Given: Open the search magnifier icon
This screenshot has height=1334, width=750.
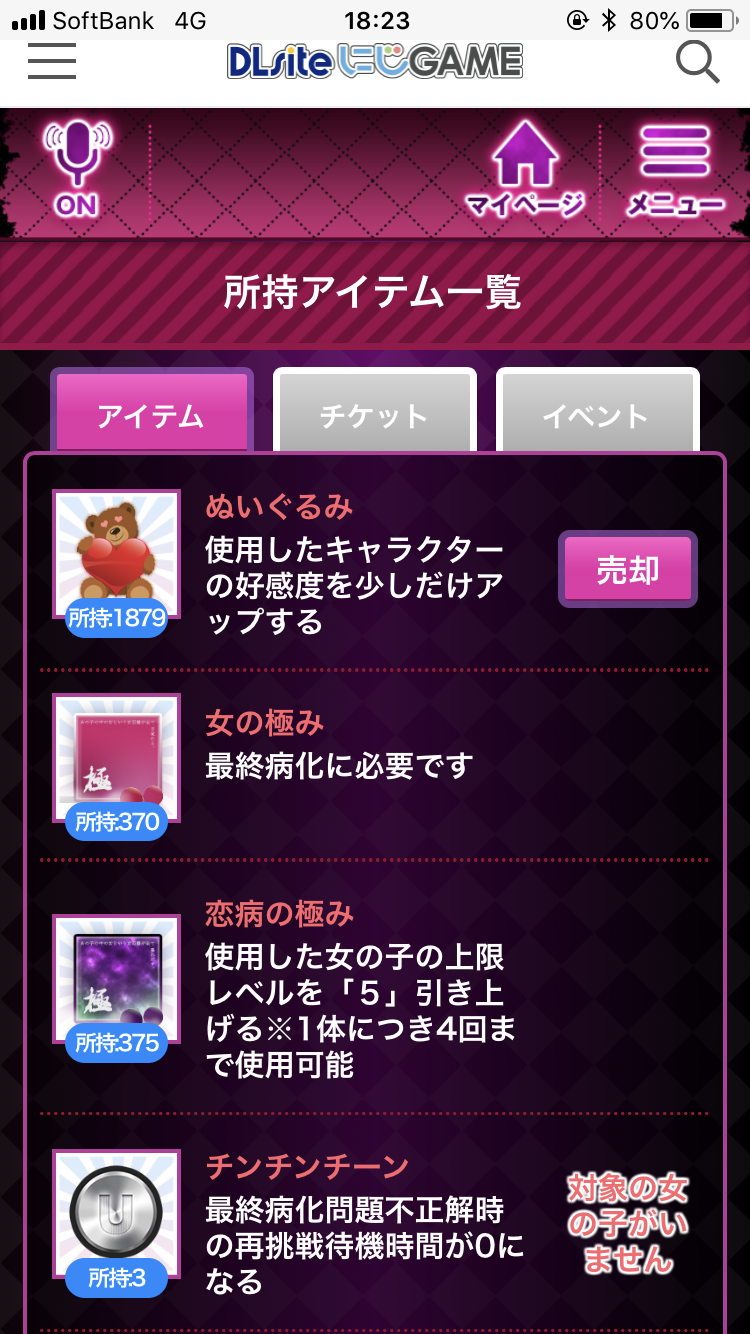Looking at the screenshot, I should coord(697,62).
